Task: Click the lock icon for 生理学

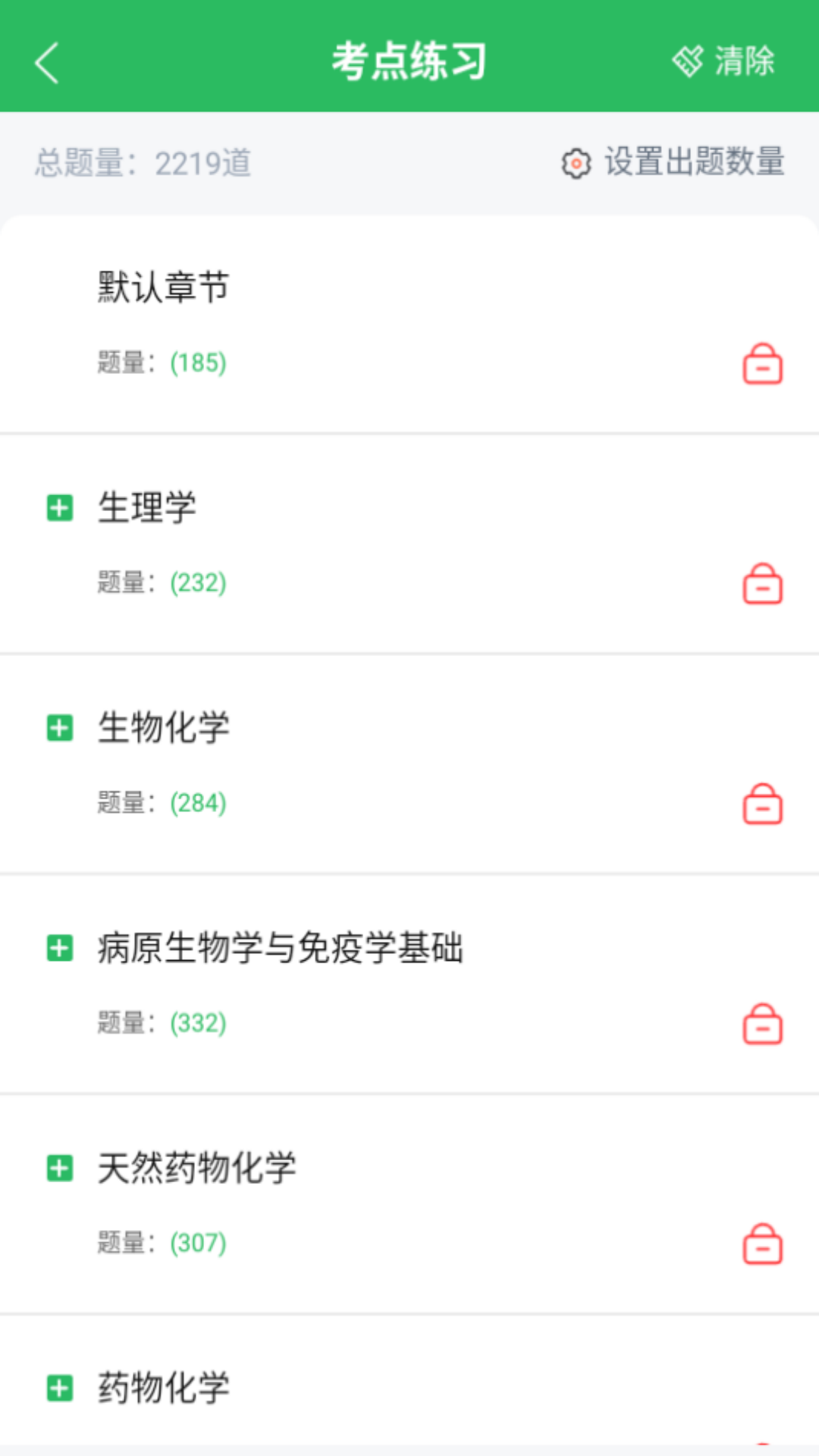Action: pyautogui.click(x=762, y=584)
